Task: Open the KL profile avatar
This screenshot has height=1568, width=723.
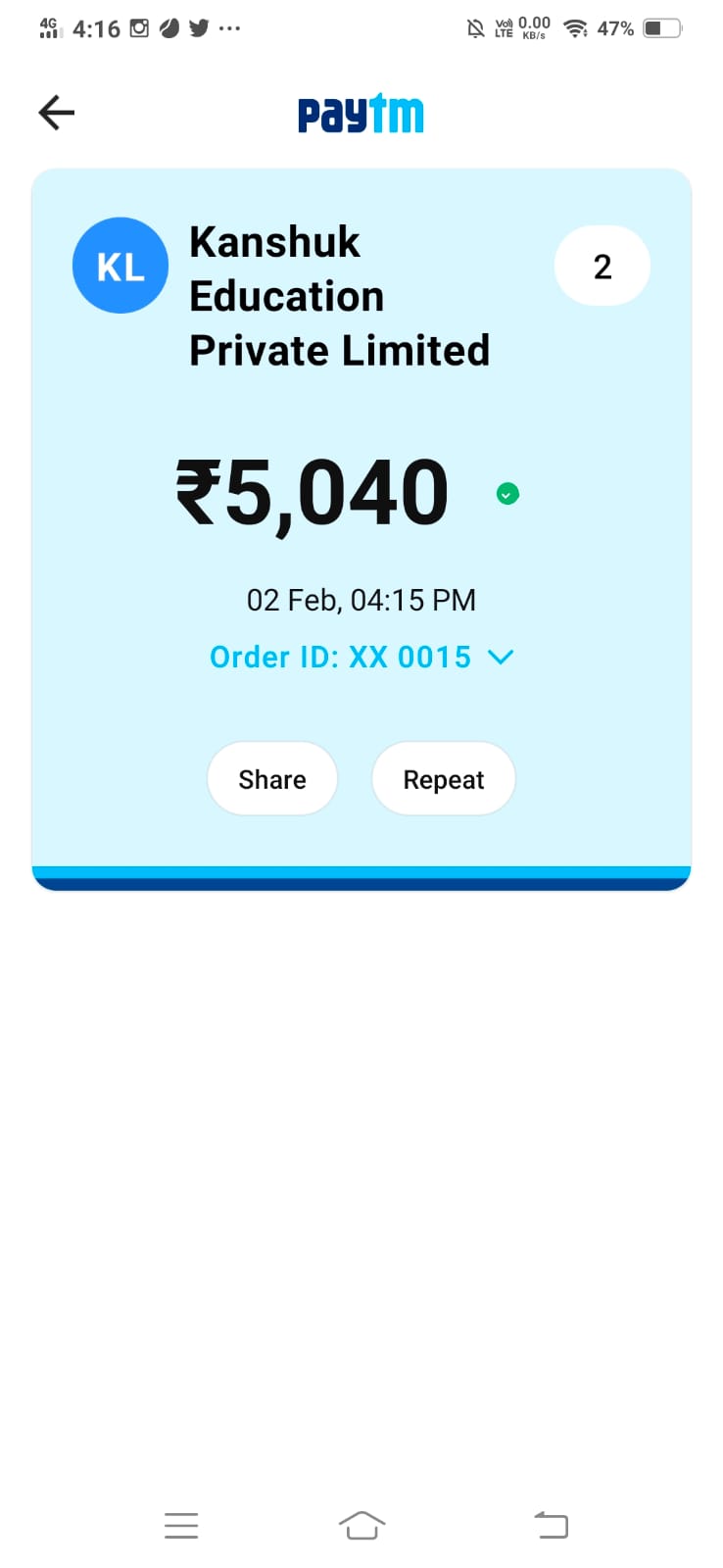Action: pyautogui.click(x=120, y=266)
